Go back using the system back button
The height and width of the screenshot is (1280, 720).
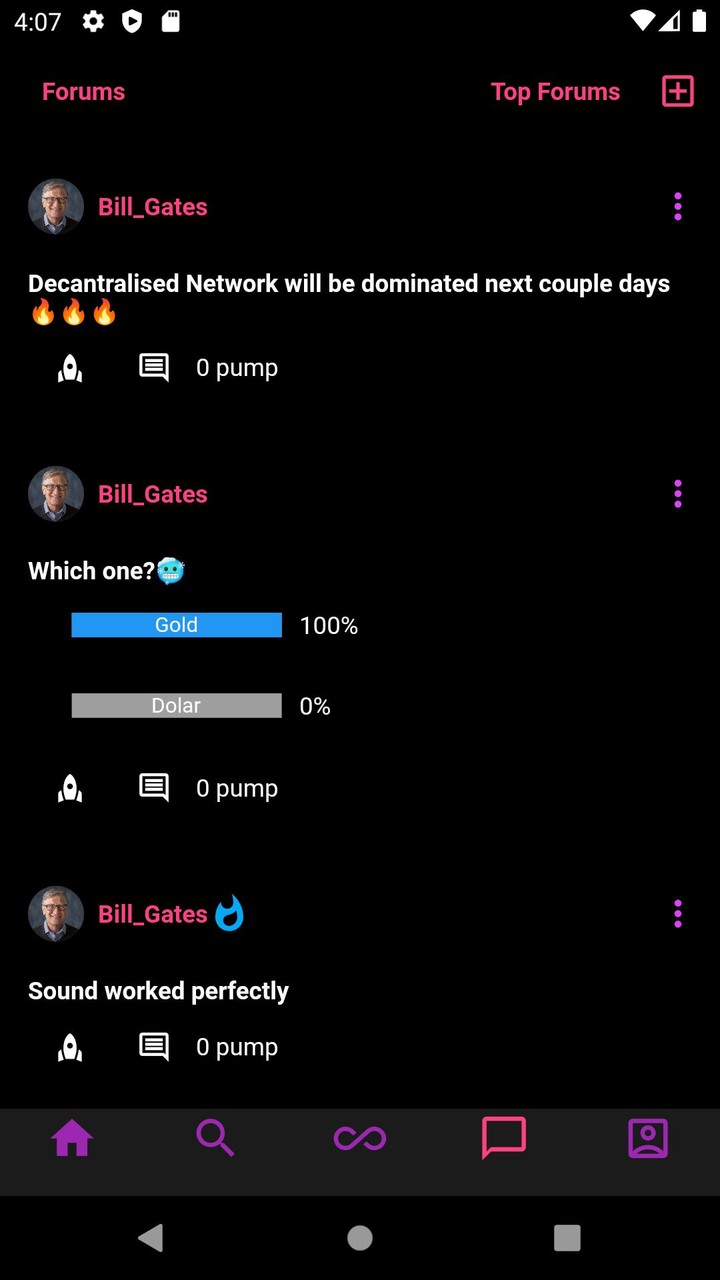[151, 1238]
